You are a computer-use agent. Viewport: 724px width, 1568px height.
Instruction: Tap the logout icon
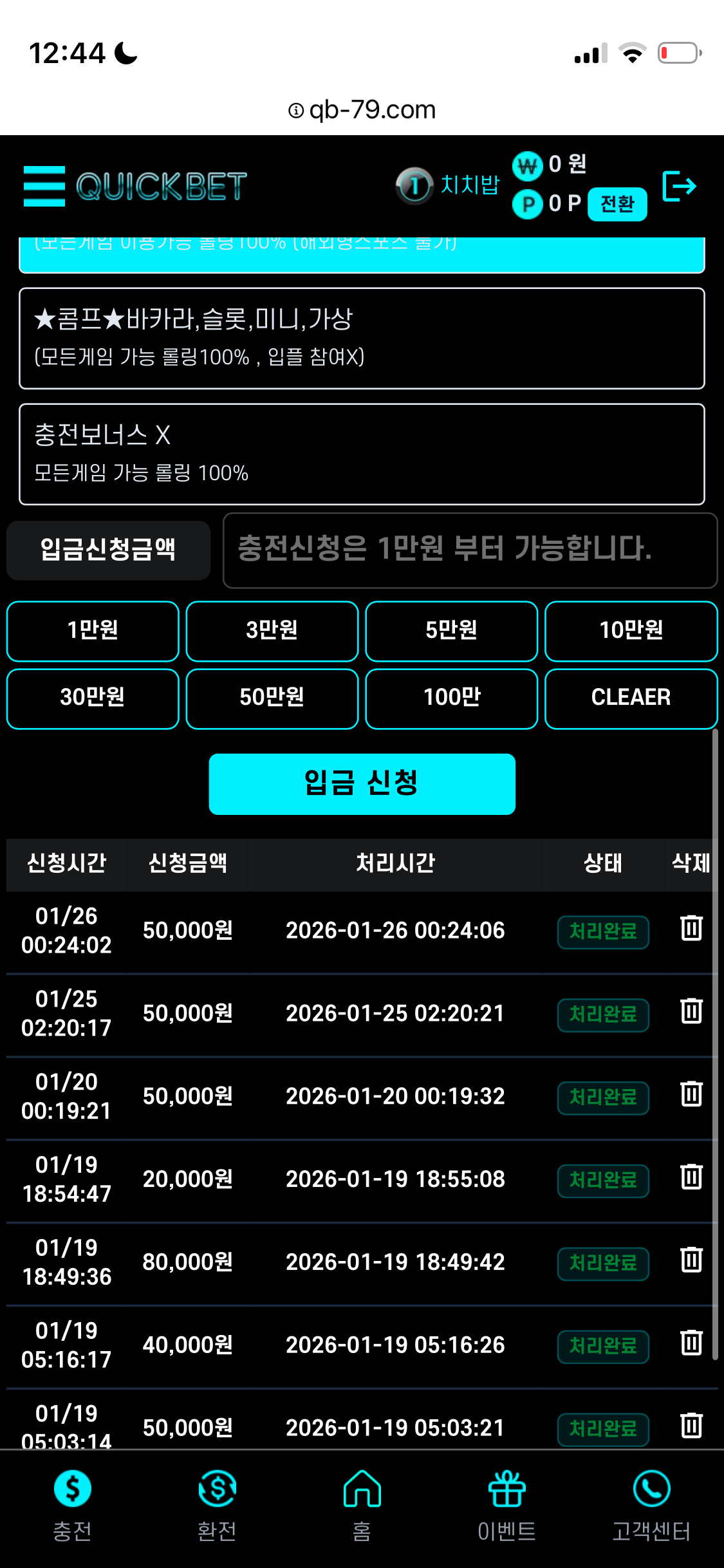click(679, 186)
